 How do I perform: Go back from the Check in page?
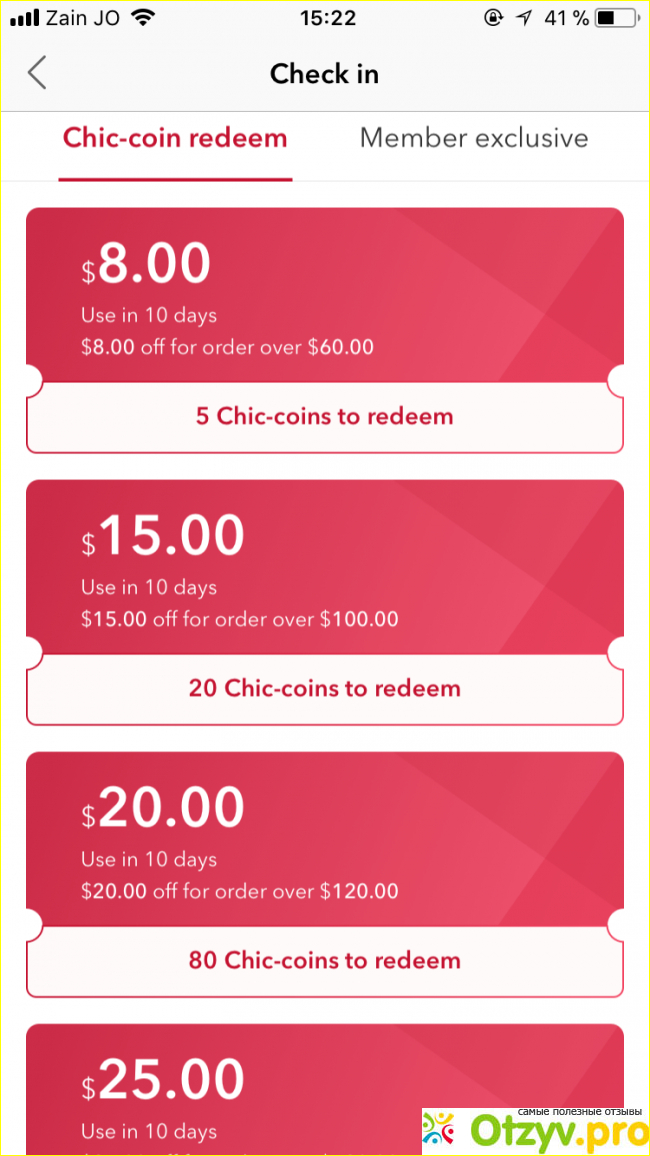(37, 74)
